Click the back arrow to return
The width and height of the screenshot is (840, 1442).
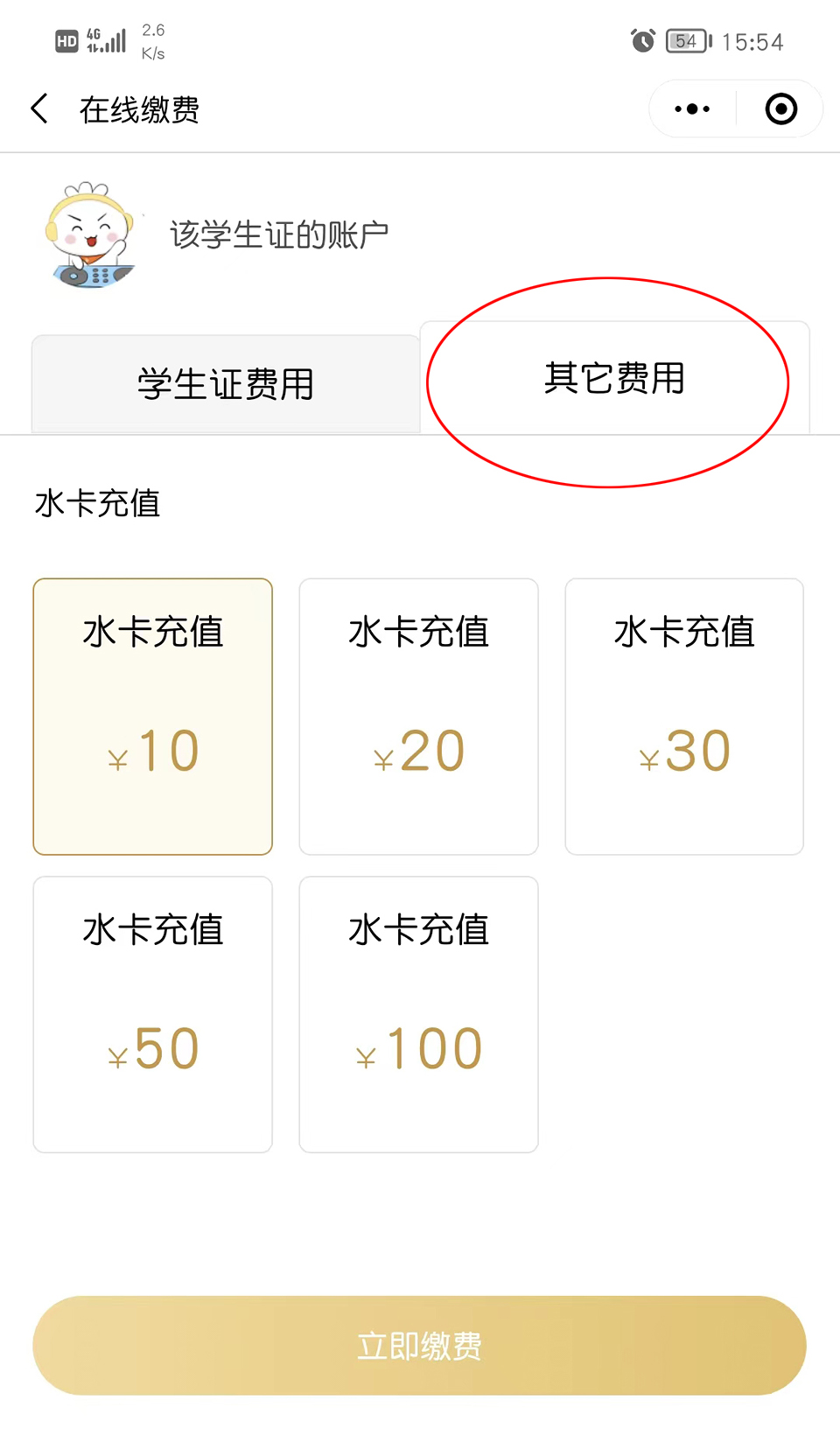tap(38, 108)
